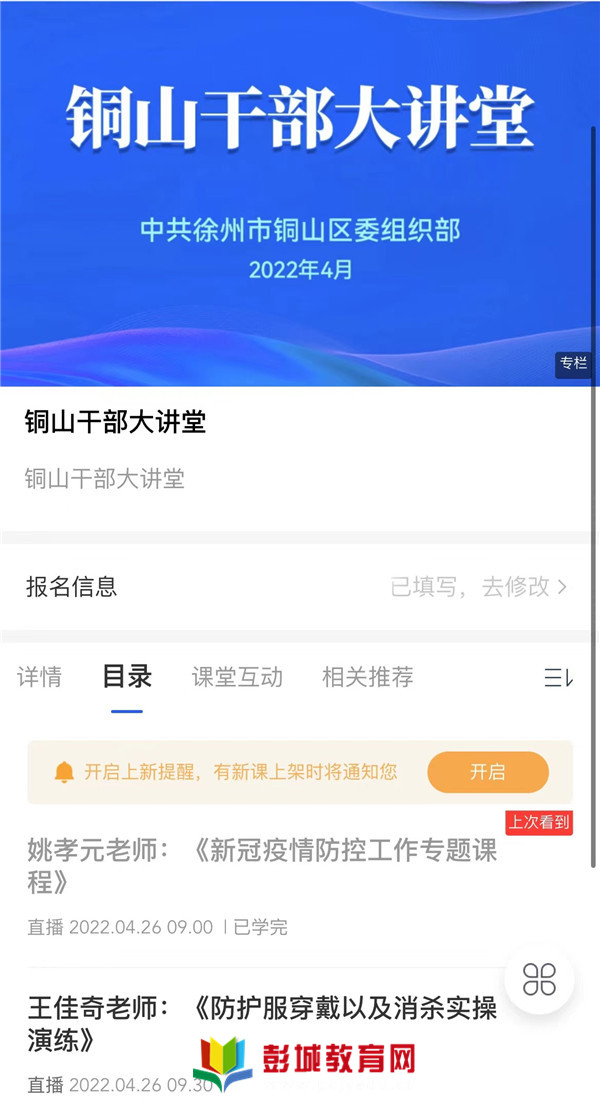Tap the floating four-square menu button
The width and height of the screenshot is (600, 1109).
pos(539,979)
